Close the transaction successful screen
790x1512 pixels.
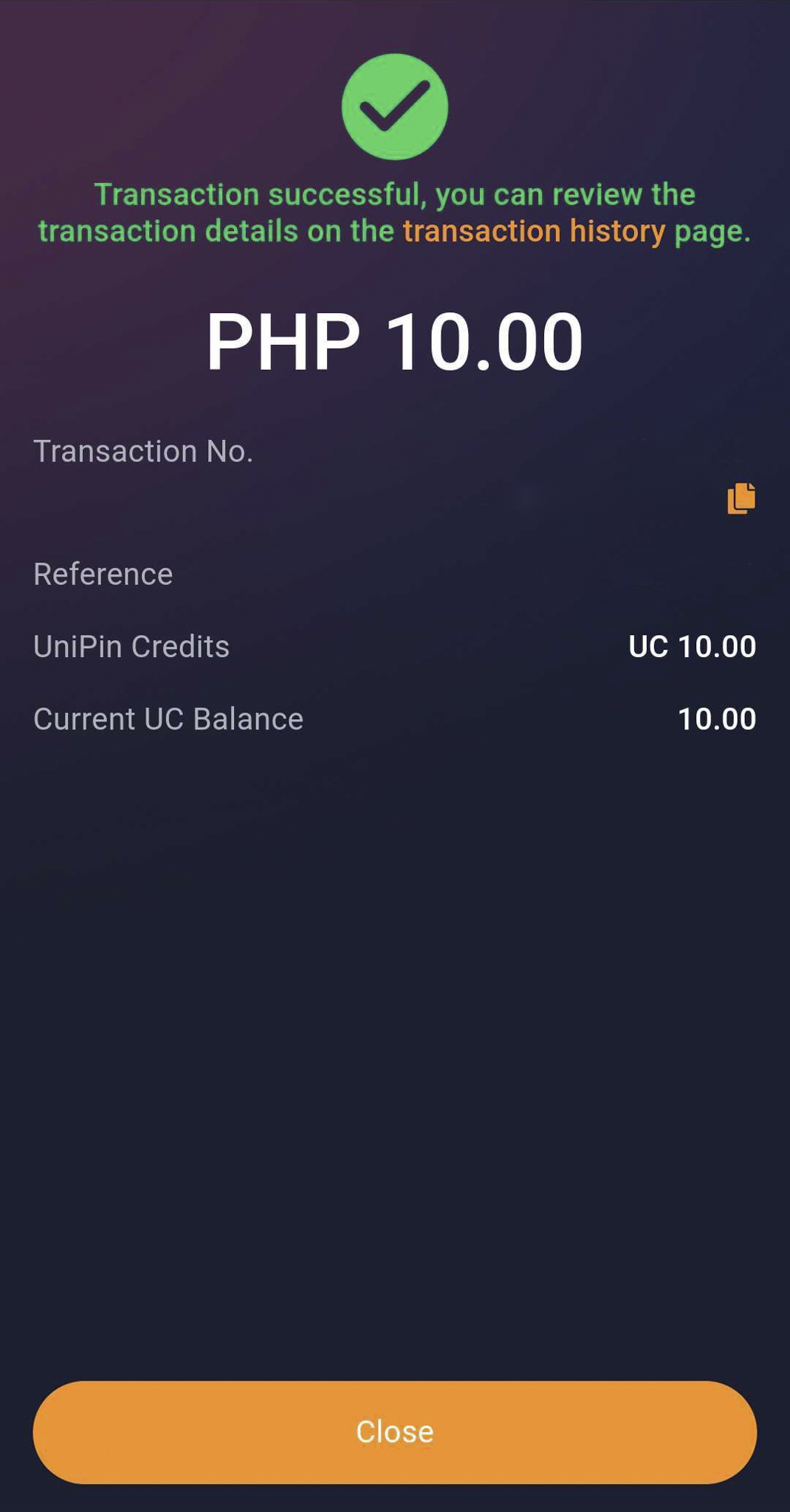(395, 1432)
